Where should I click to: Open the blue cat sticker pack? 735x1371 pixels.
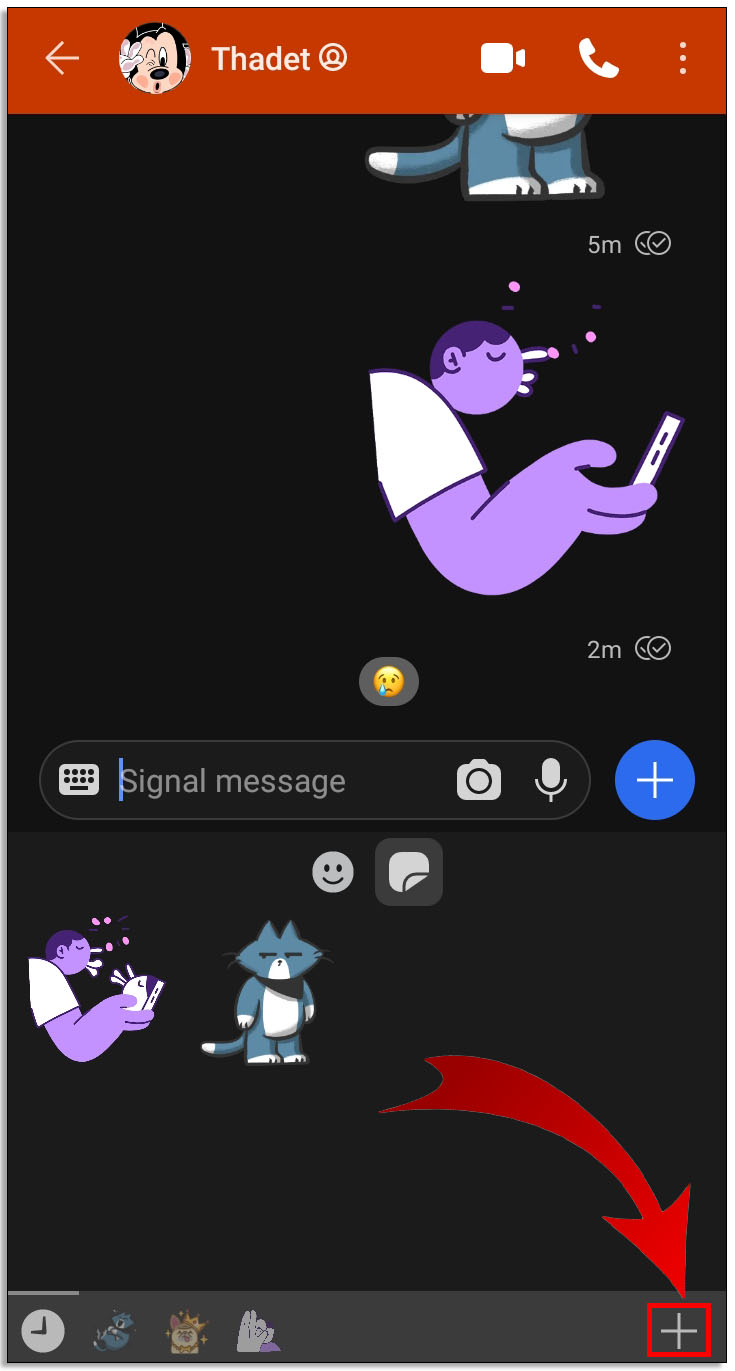click(115, 1331)
